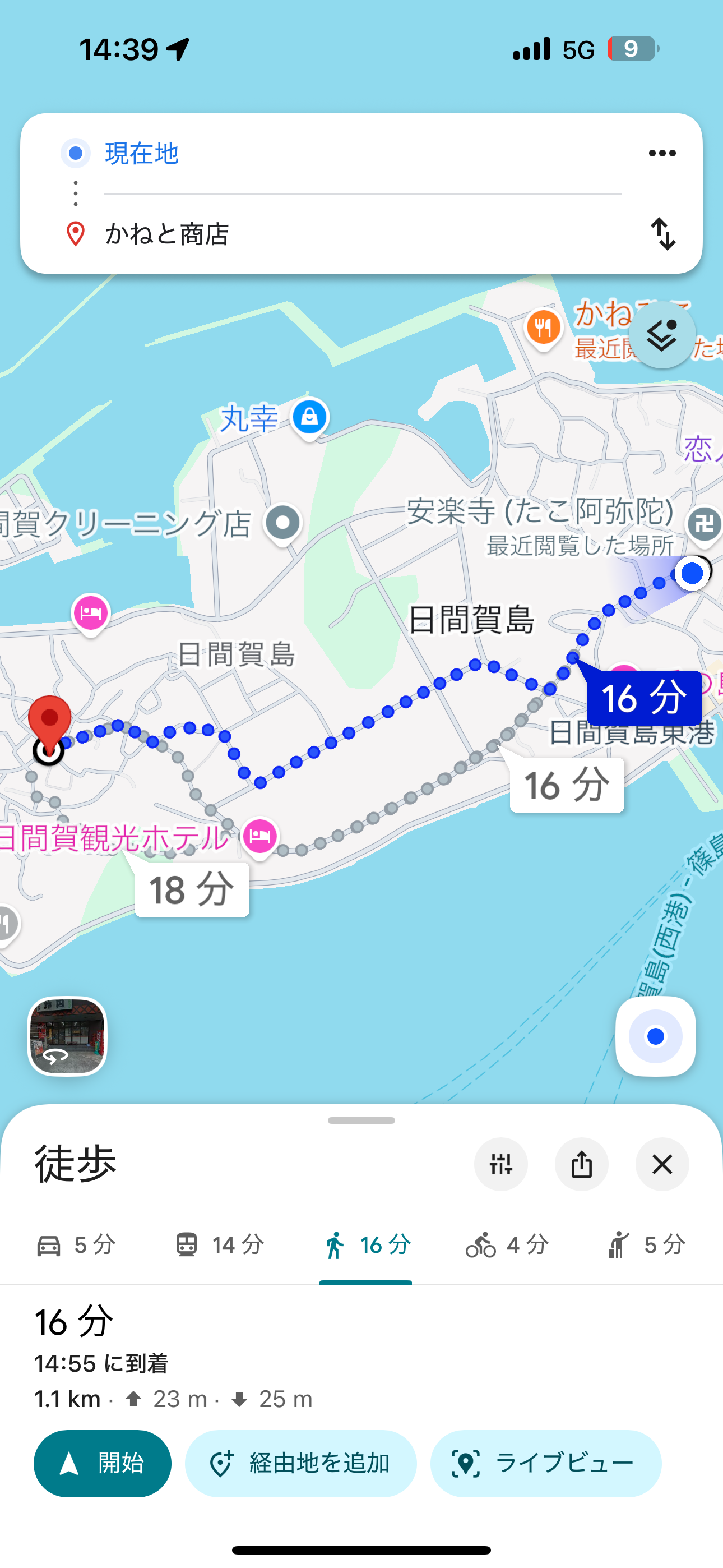Select the alternate 18 分 route
Viewport: 723px width, 1568px height.
click(x=192, y=890)
